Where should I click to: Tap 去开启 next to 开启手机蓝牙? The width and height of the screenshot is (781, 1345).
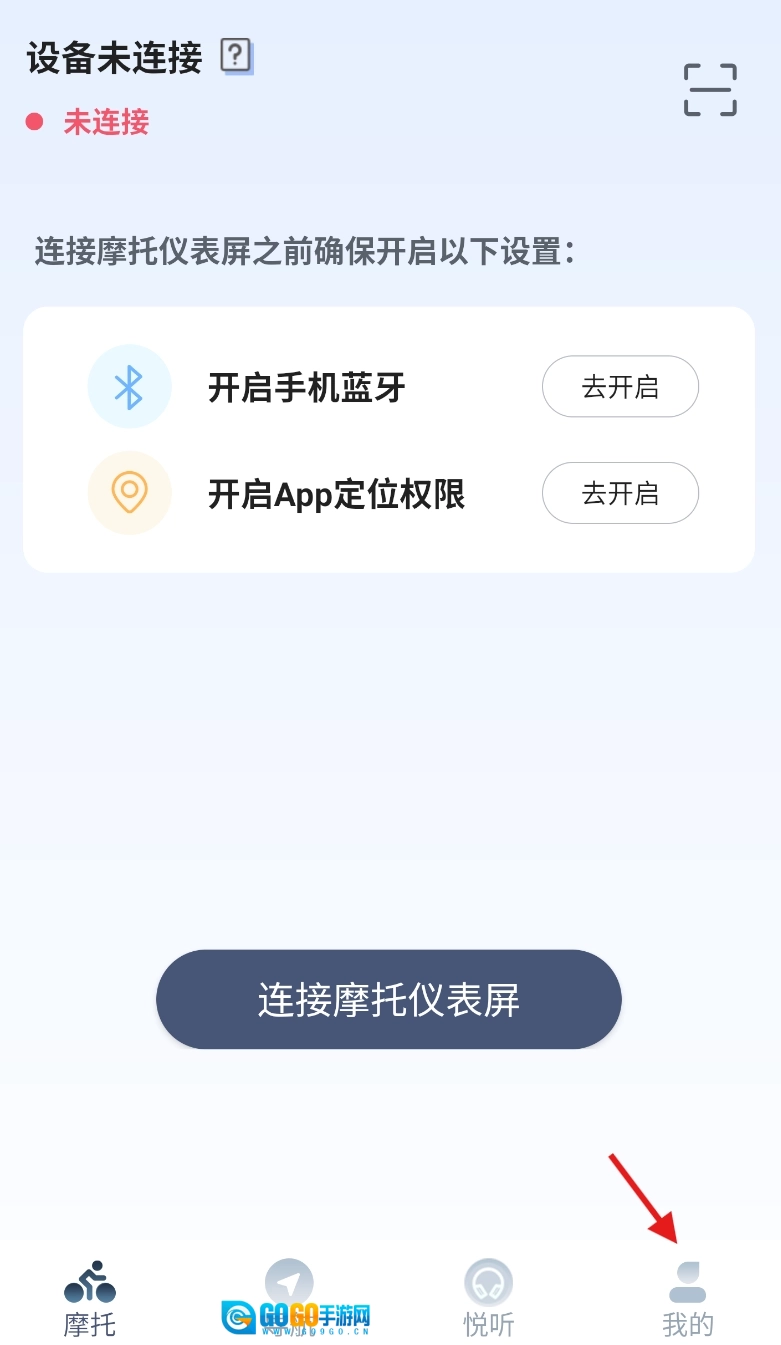[620, 386]
